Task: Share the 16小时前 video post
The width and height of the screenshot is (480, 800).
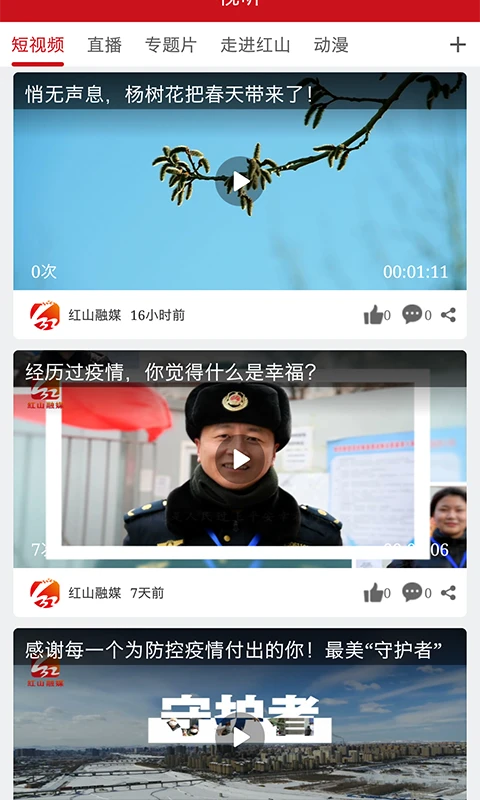Action: pyautogui.click(x=448, y=315)
